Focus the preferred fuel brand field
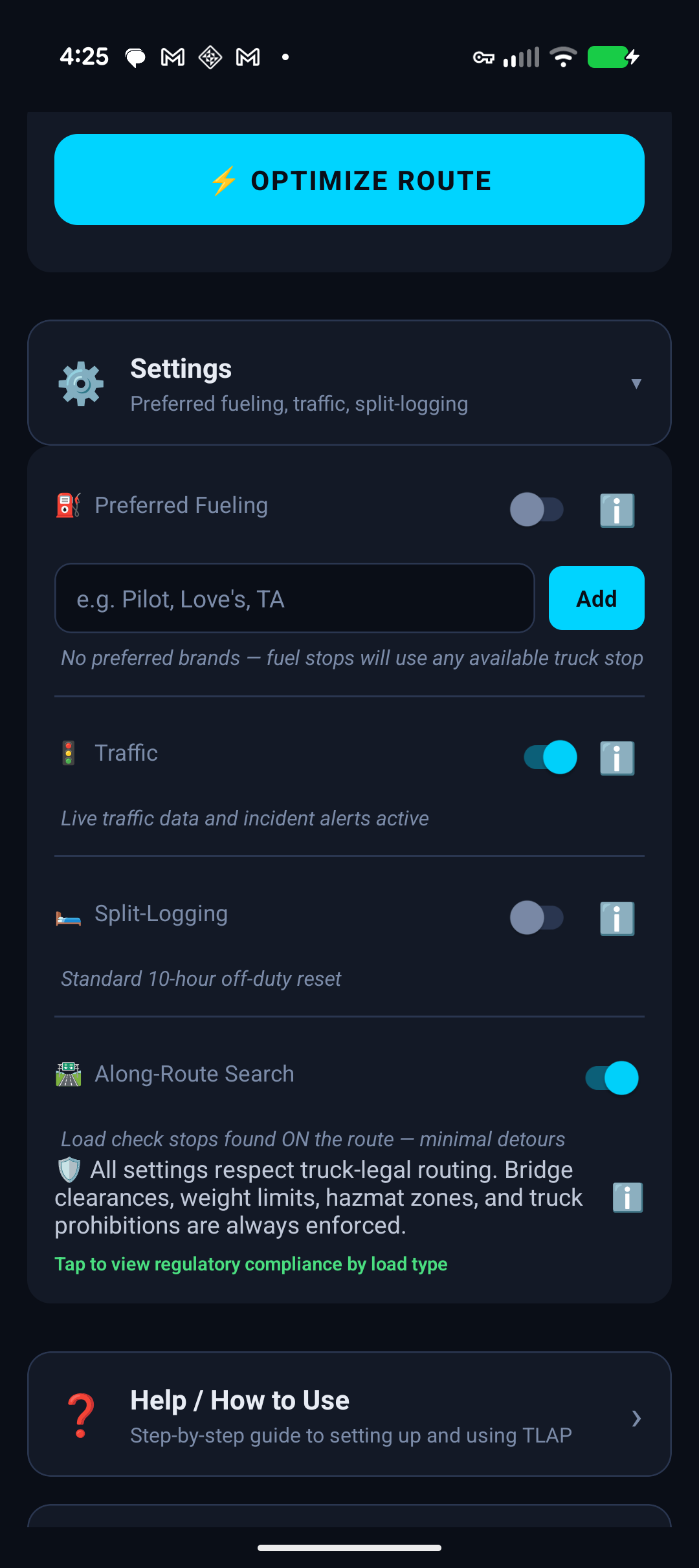 [x=294, y=598]
